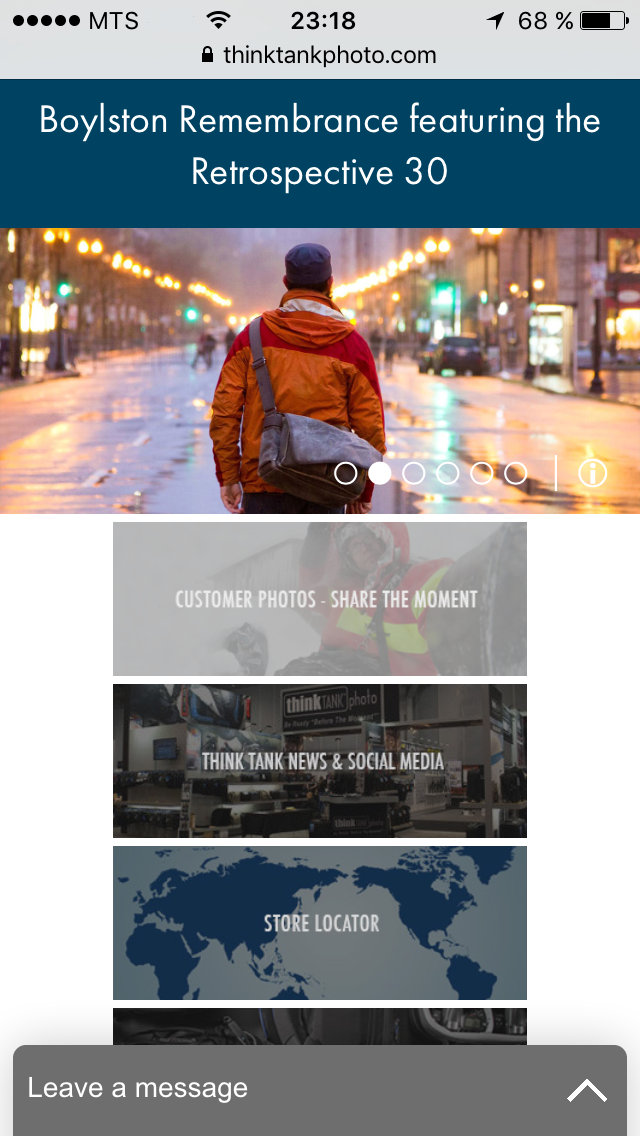Select the third carousel dot

tap(414, 473)
